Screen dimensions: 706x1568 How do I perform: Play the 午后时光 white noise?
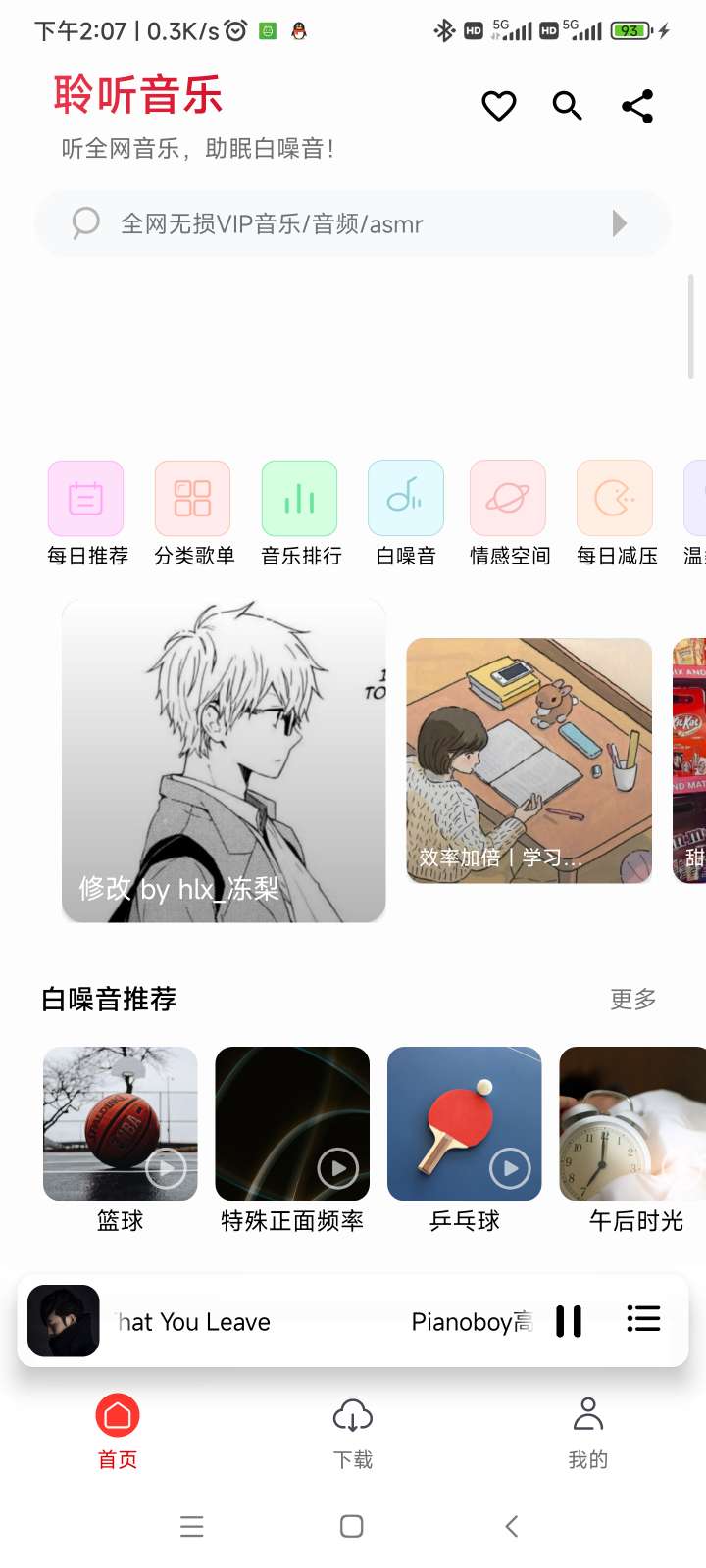tap(633, 1124)
